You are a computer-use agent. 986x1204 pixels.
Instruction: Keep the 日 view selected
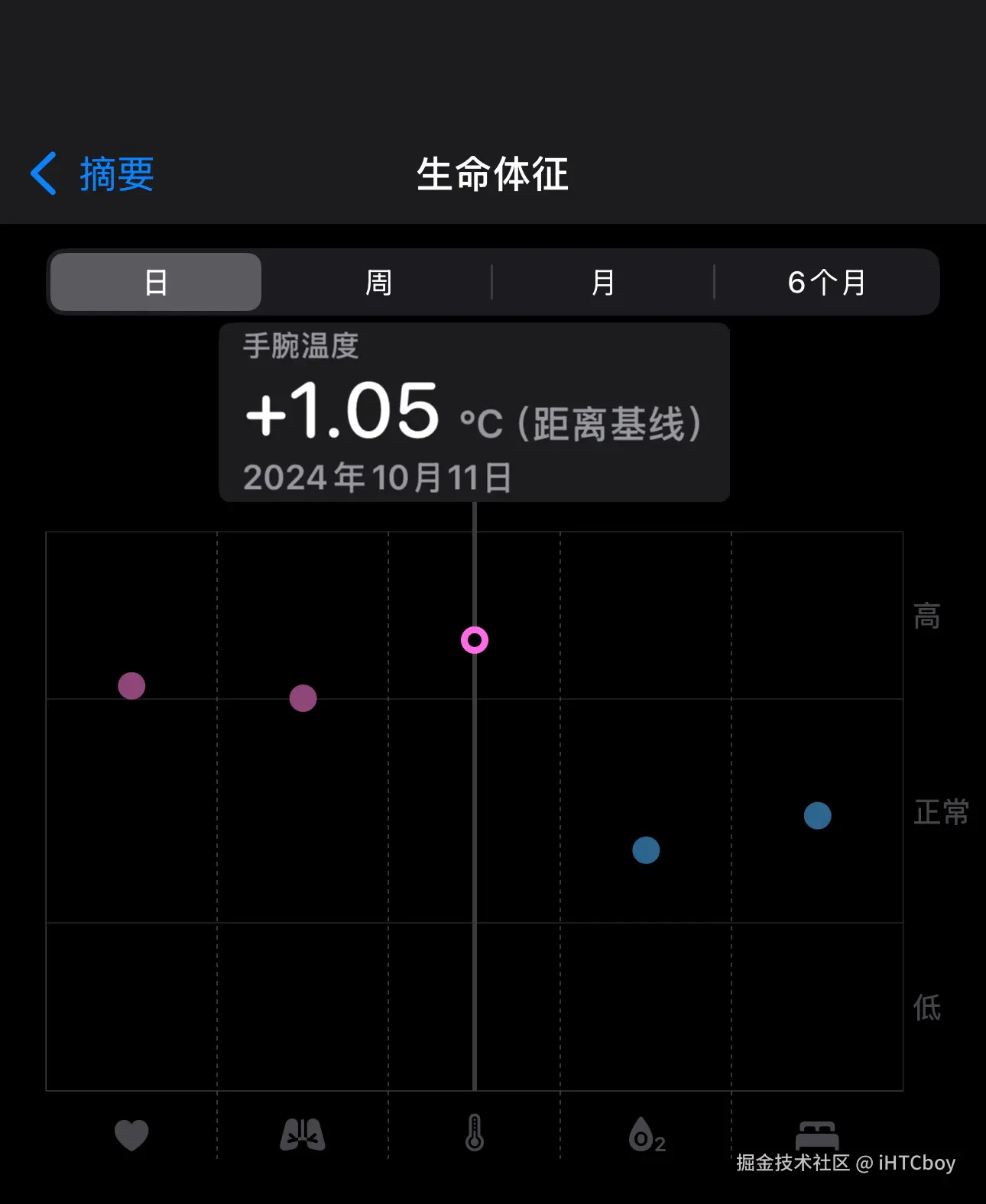154,282
